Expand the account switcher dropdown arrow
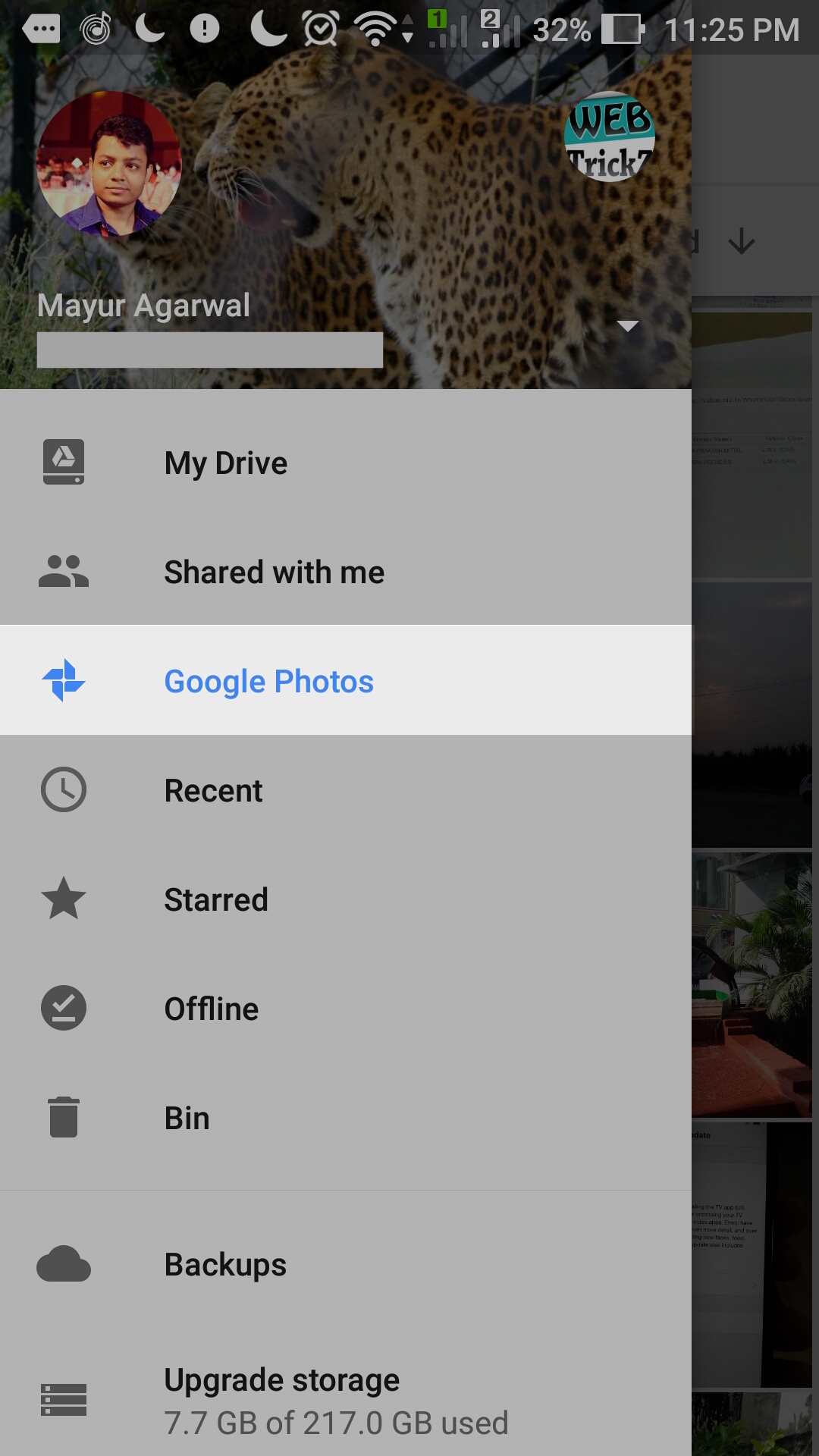This screenshot has width=819, height=1456. [x=628, y=326]
